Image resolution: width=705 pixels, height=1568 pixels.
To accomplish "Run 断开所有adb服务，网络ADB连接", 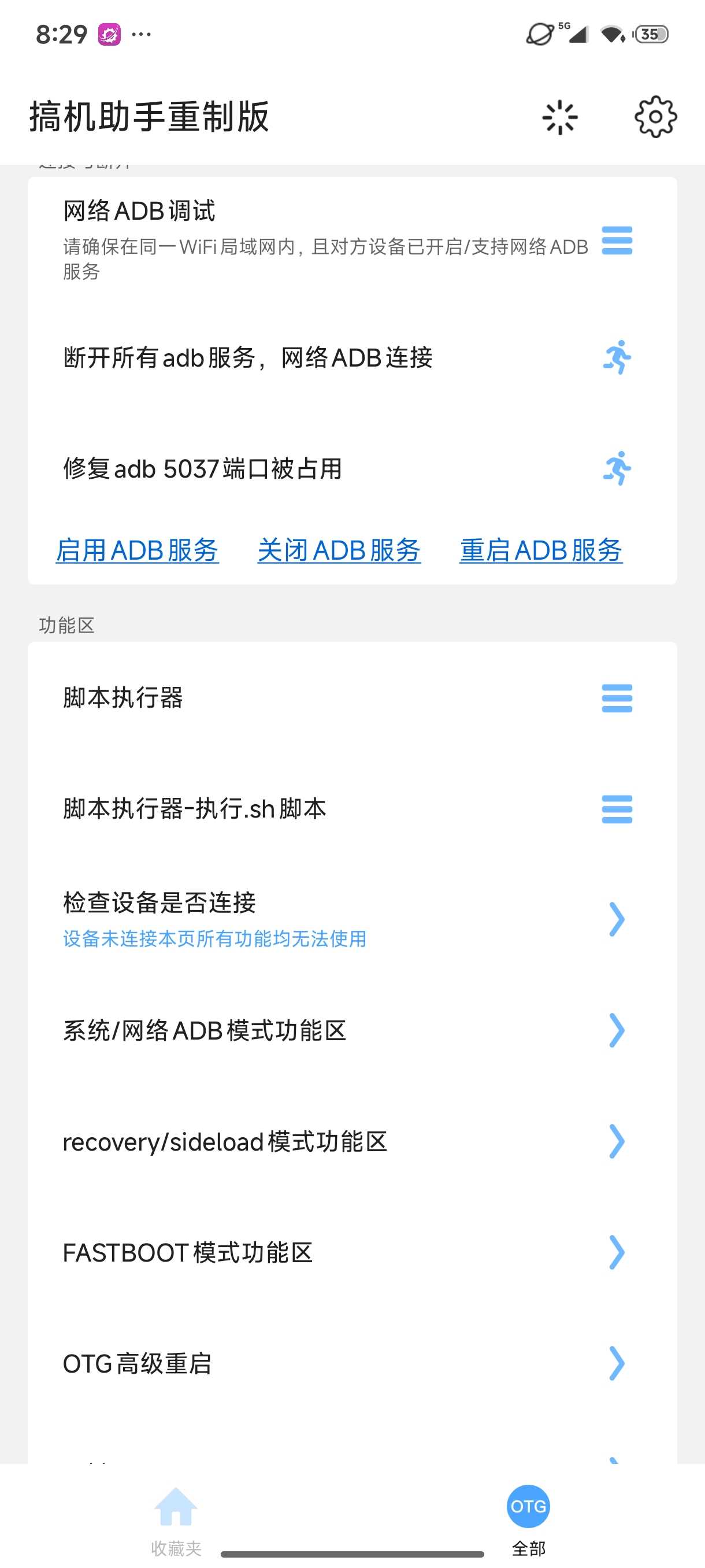I will (x=616, y=357).
